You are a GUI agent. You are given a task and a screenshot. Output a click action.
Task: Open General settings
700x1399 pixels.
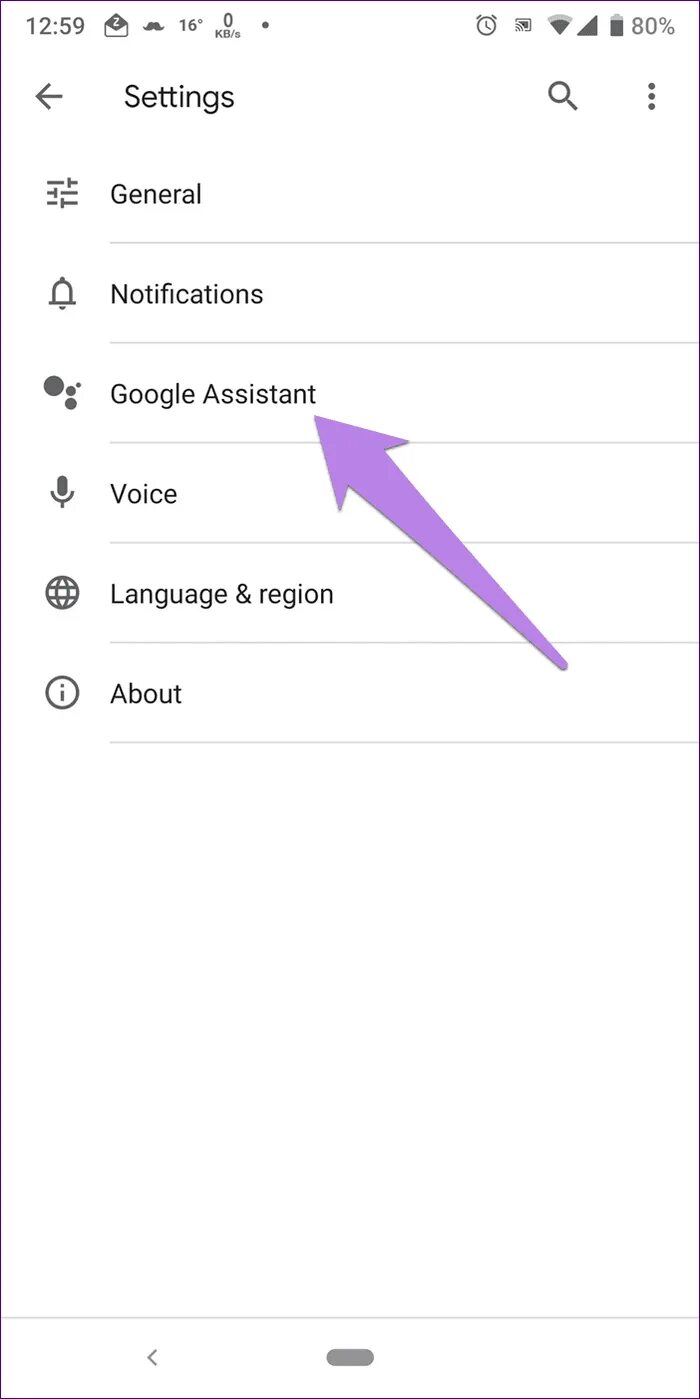click(x=350, y=194)
